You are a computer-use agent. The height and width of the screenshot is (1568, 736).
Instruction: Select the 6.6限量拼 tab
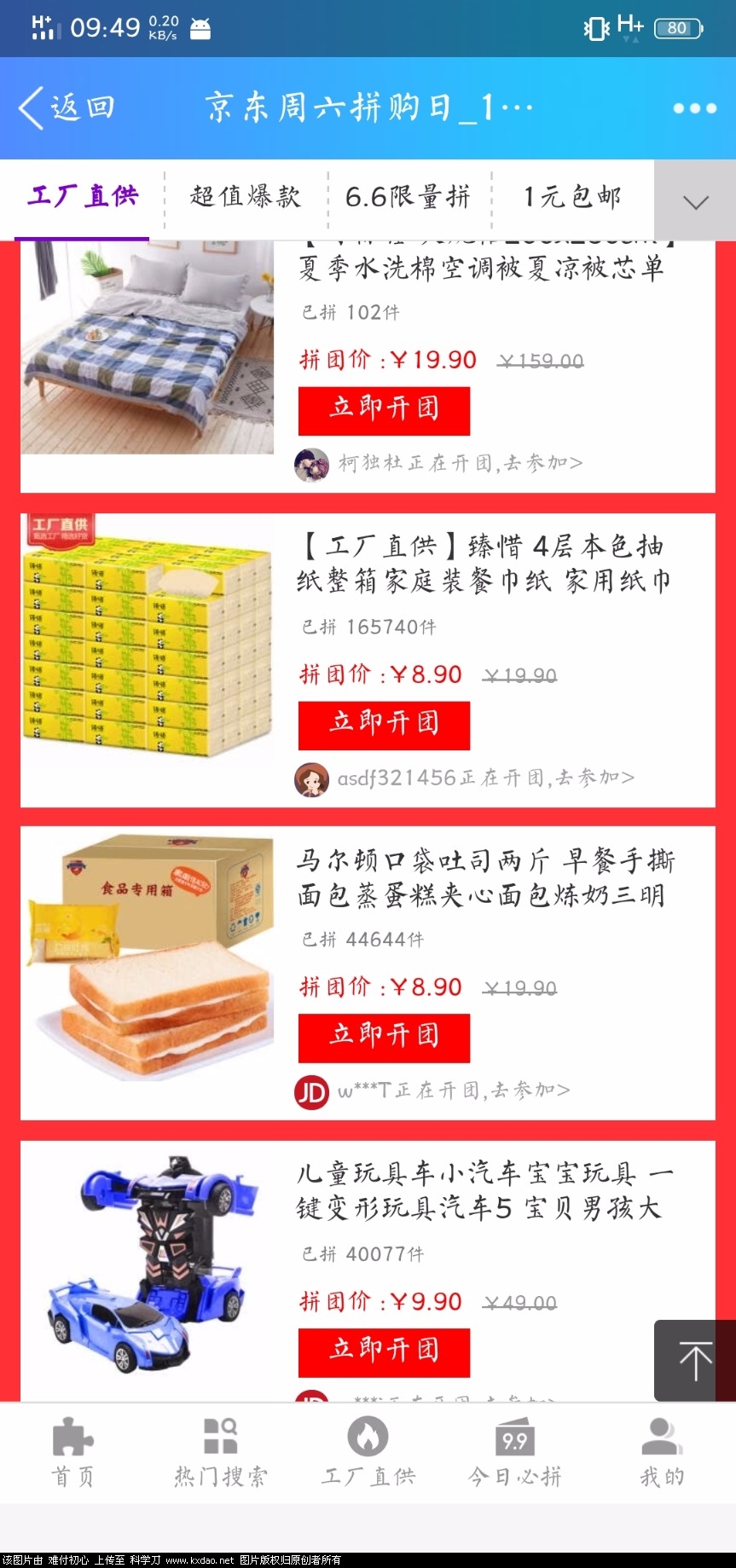(x=408, y=197)
